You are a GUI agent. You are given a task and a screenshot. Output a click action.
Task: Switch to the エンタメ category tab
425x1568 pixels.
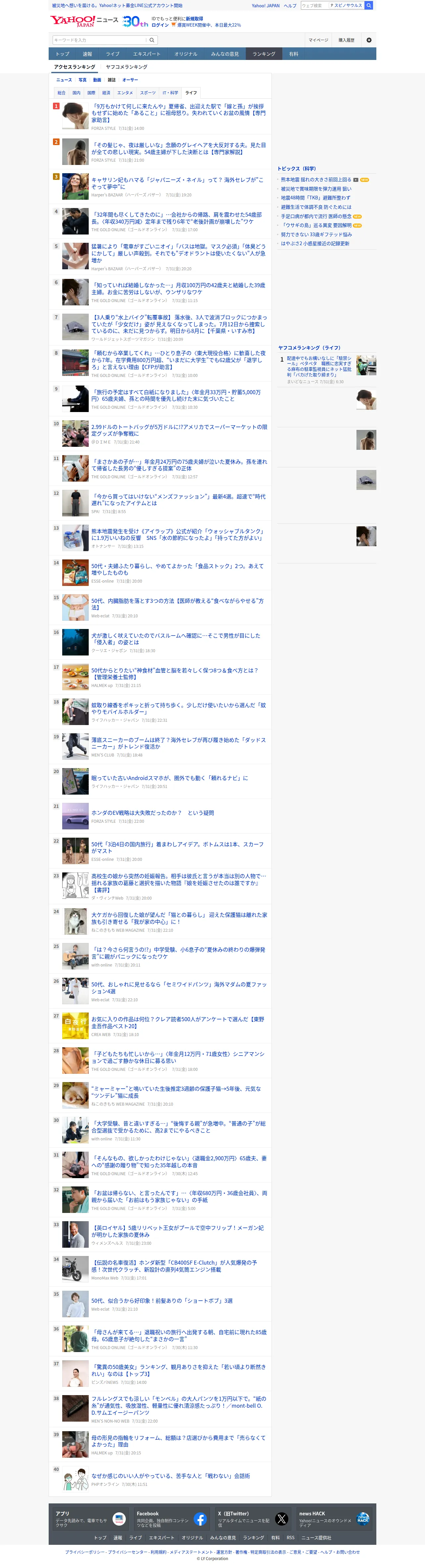[125, 92]
